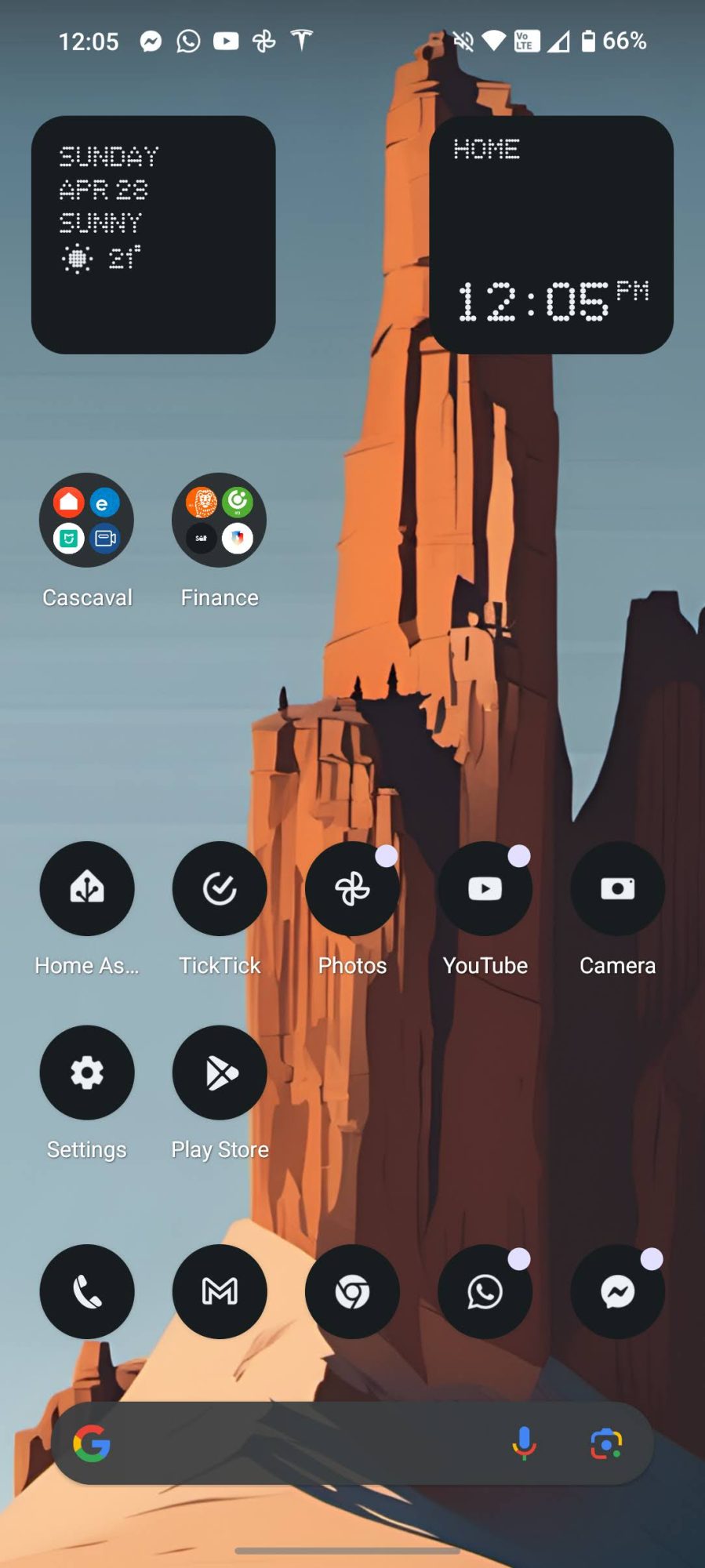The height and width of the screenshot is (1568, 705).
Task: Open the Play Store
Action: click(220, 1073)
